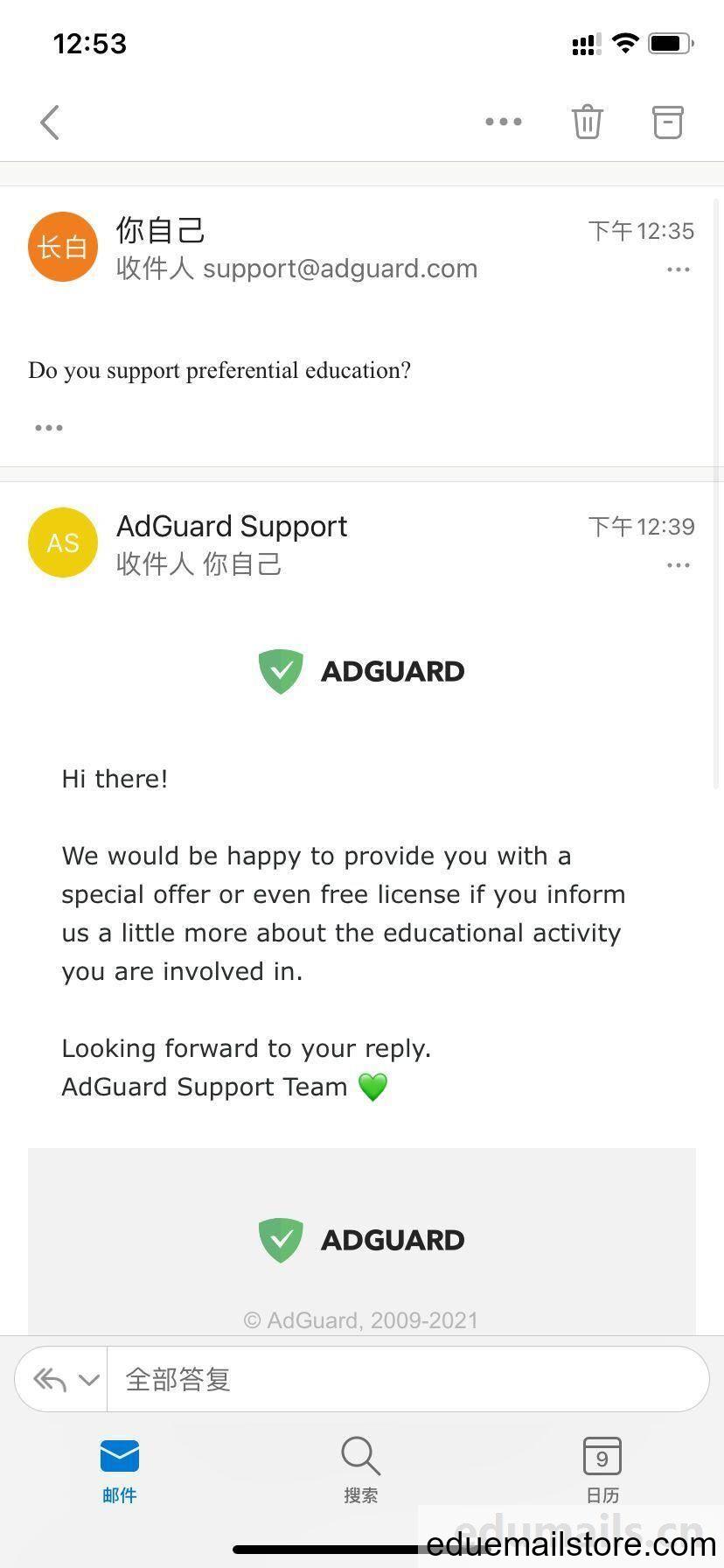Switch to the 搜索 tab
The width and height of the screenshot is (724, 1568).
point(361,1471)
